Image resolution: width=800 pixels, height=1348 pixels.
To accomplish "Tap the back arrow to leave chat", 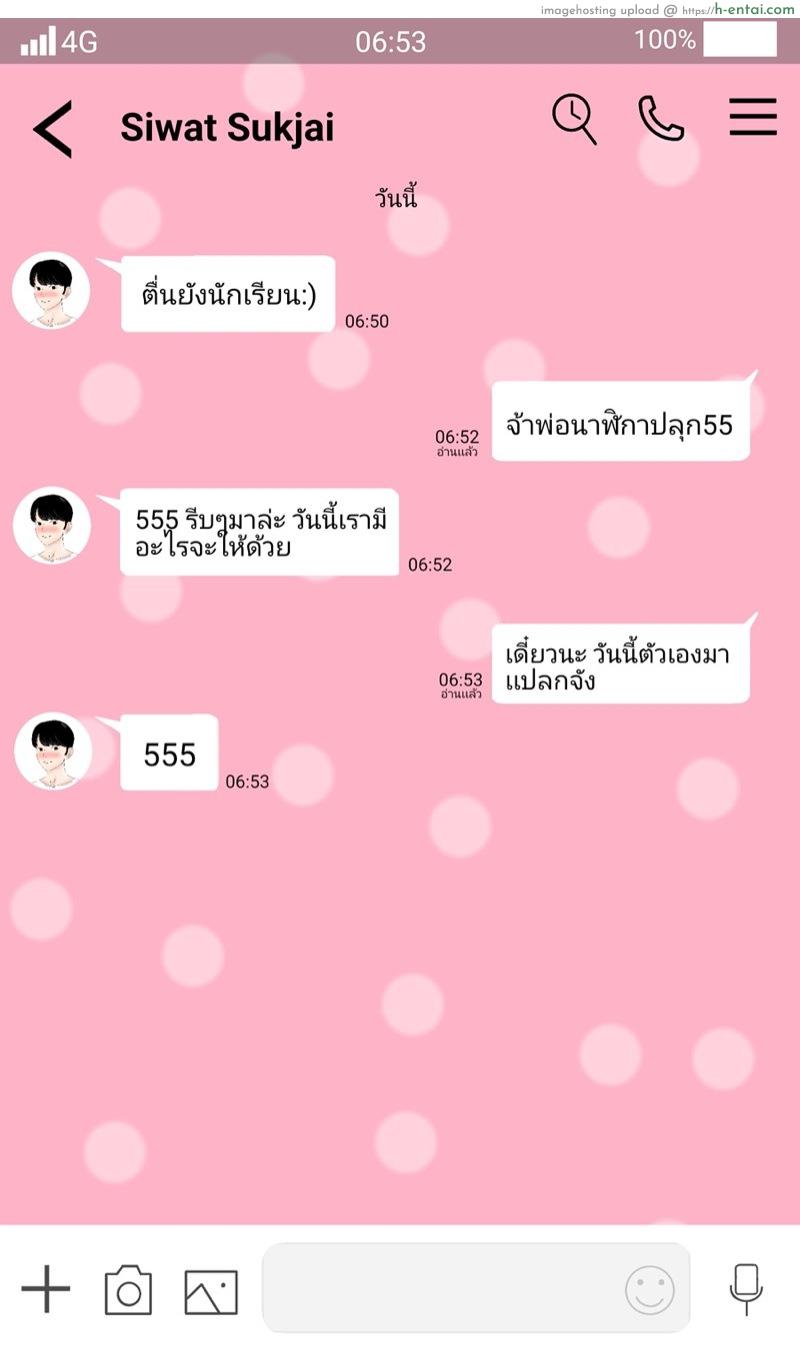I will tap(52, 130).
